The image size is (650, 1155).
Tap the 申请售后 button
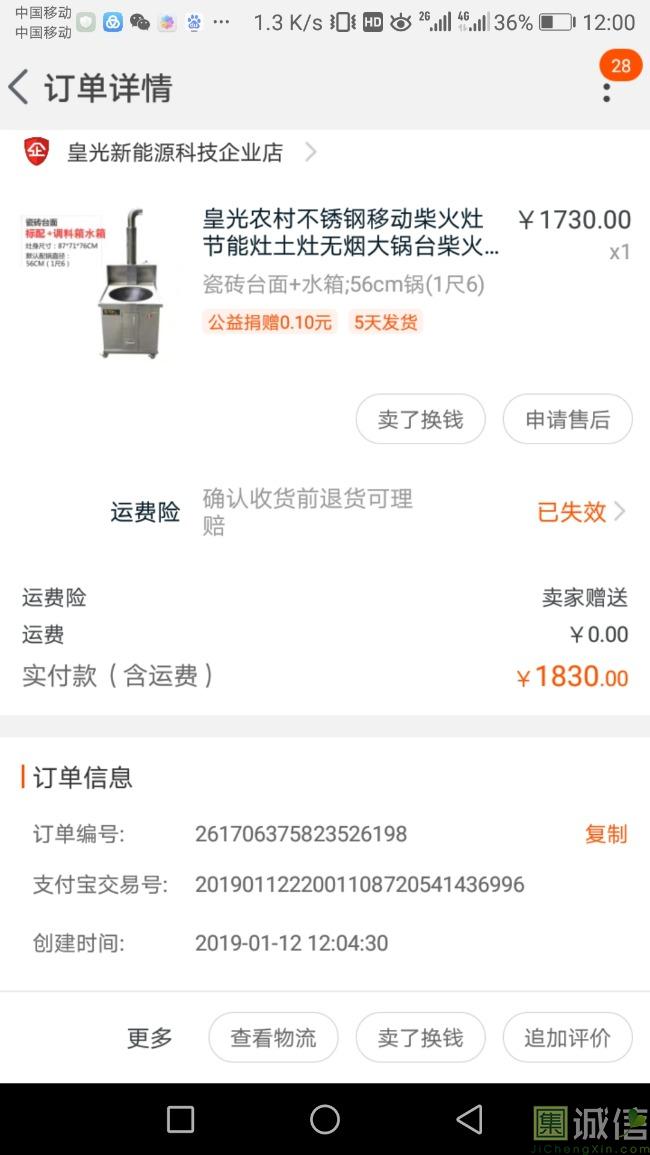pyautogui.click(x=567, y=420)
